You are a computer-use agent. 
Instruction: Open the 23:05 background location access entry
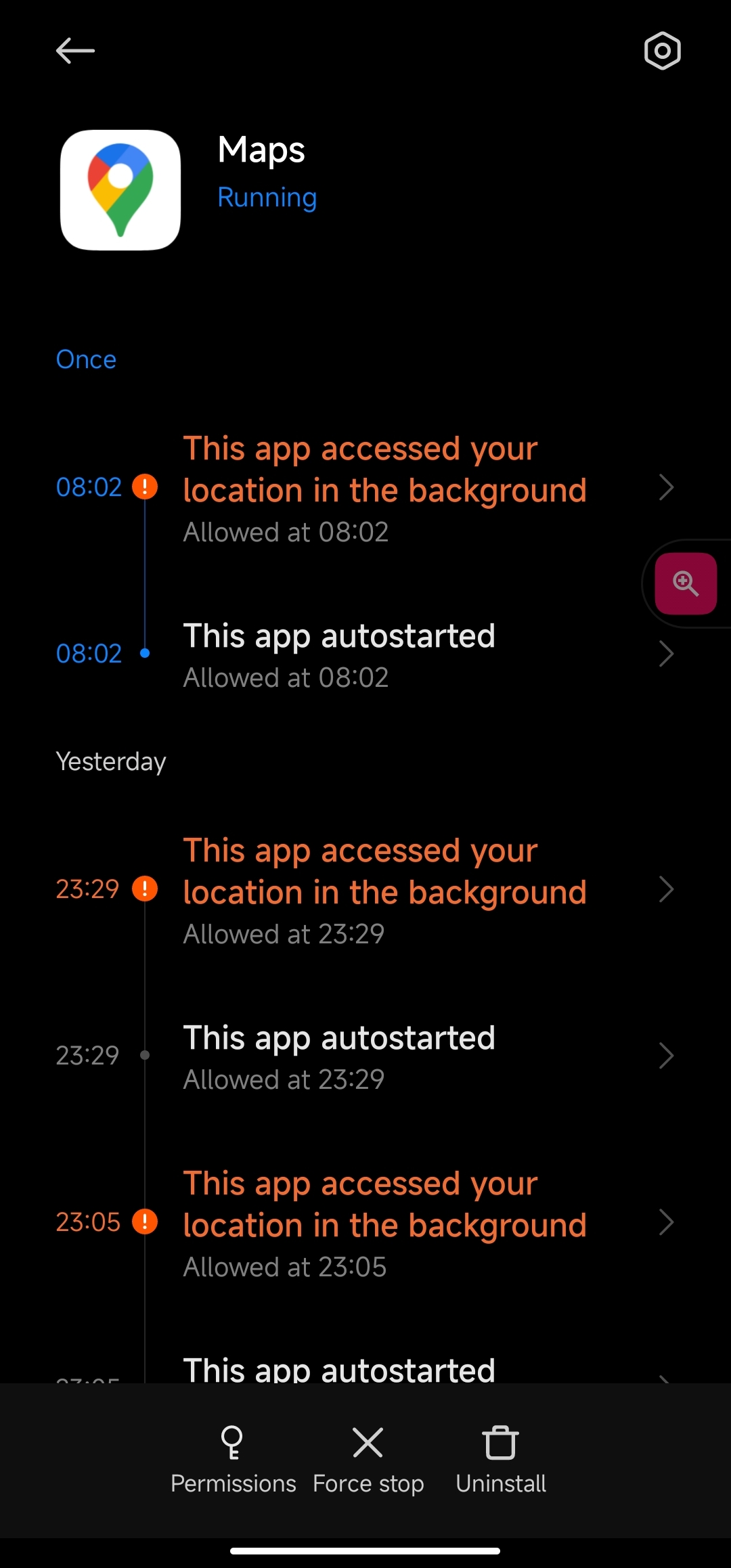pyautogui.click(x=365, y=1223)
